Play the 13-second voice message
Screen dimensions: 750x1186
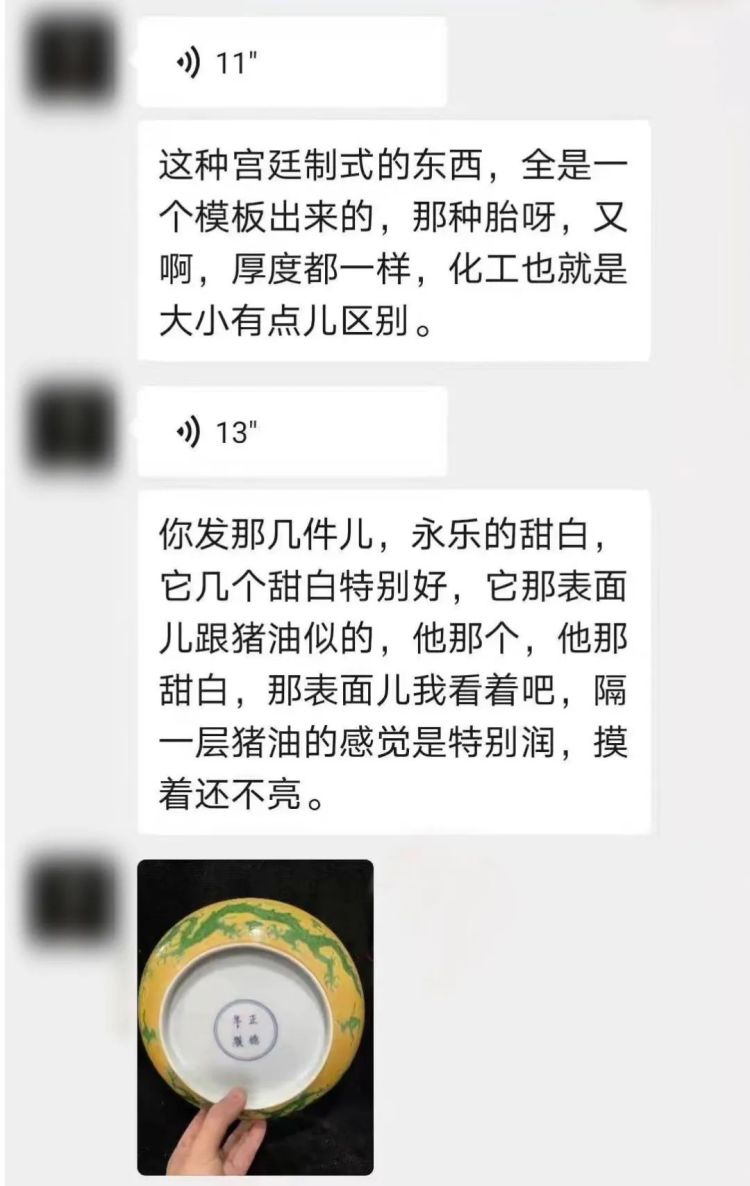pyautogui.click(x=290, y=433)
